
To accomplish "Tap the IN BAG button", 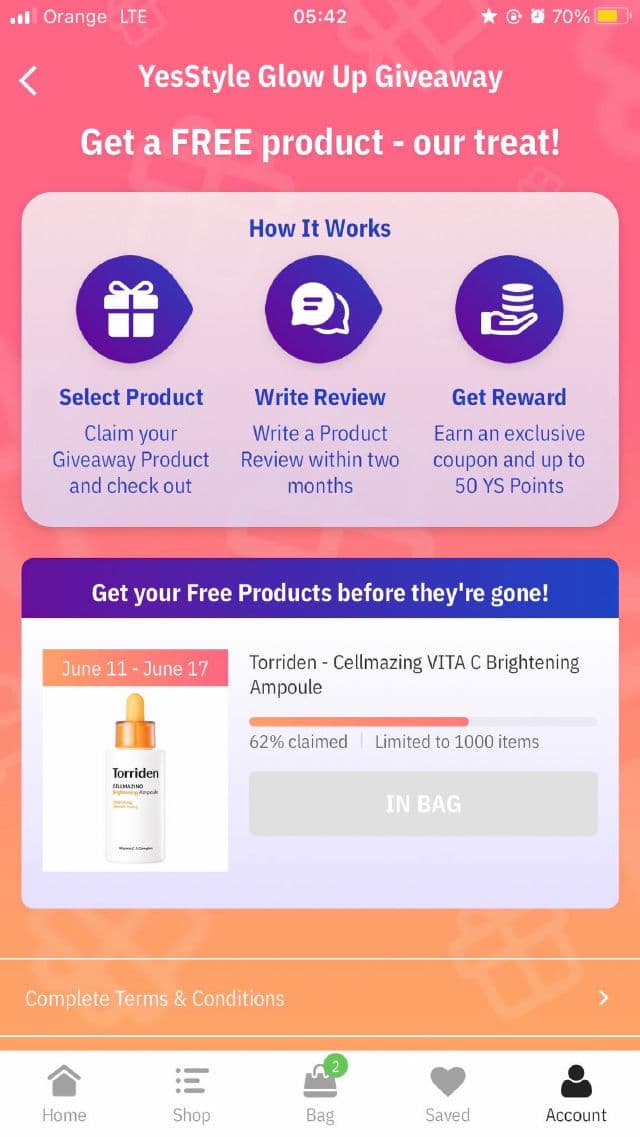I will point(423,803).
